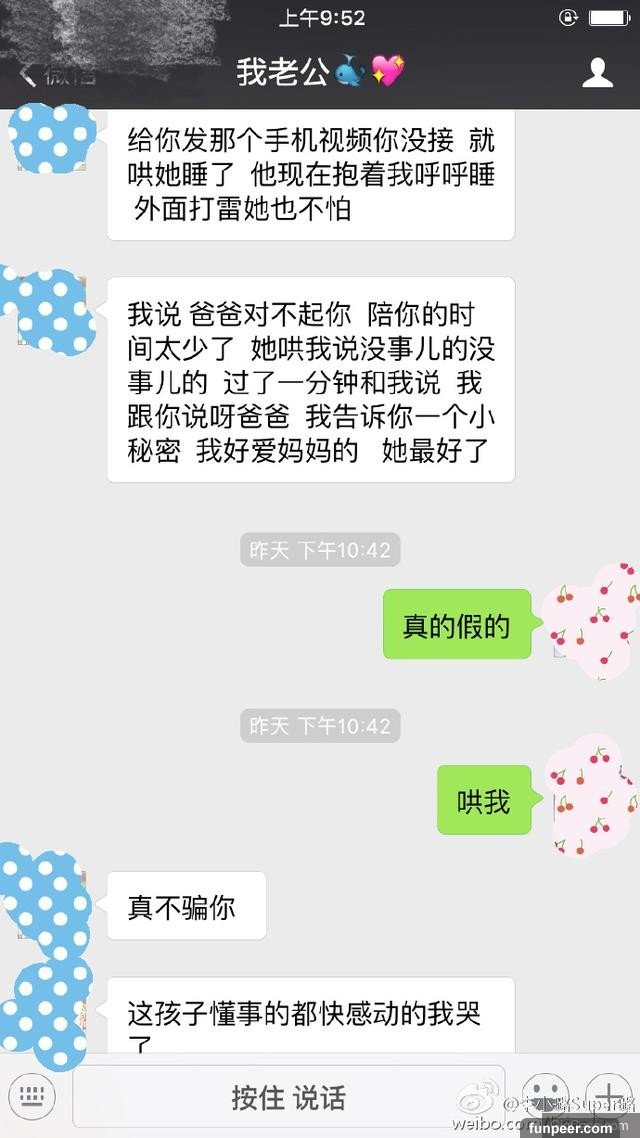The height and width of the screenshot is (1138, 640).
Task: Tap the 按住 说话 voice button
Action: click(288, 1097)
